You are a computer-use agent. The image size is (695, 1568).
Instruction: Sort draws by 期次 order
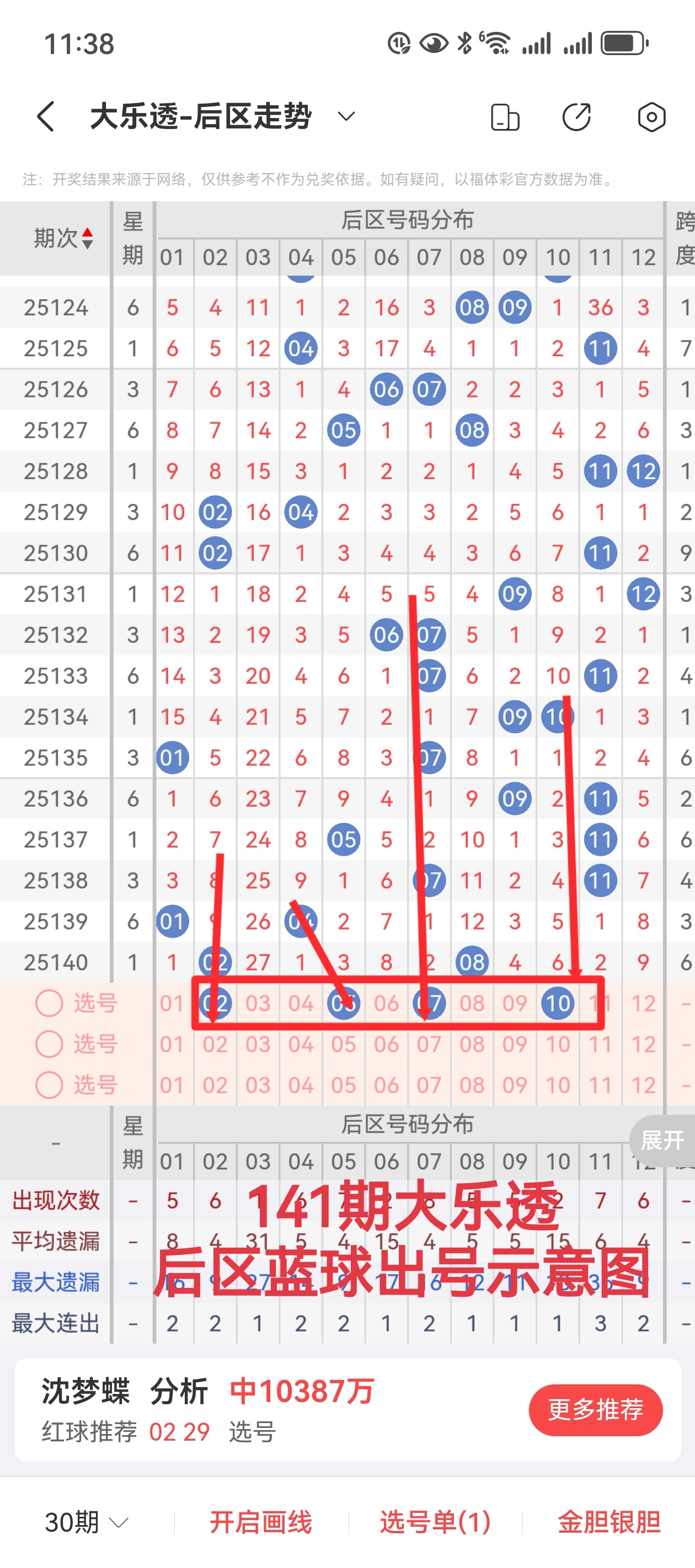click(x=63, y=238)
